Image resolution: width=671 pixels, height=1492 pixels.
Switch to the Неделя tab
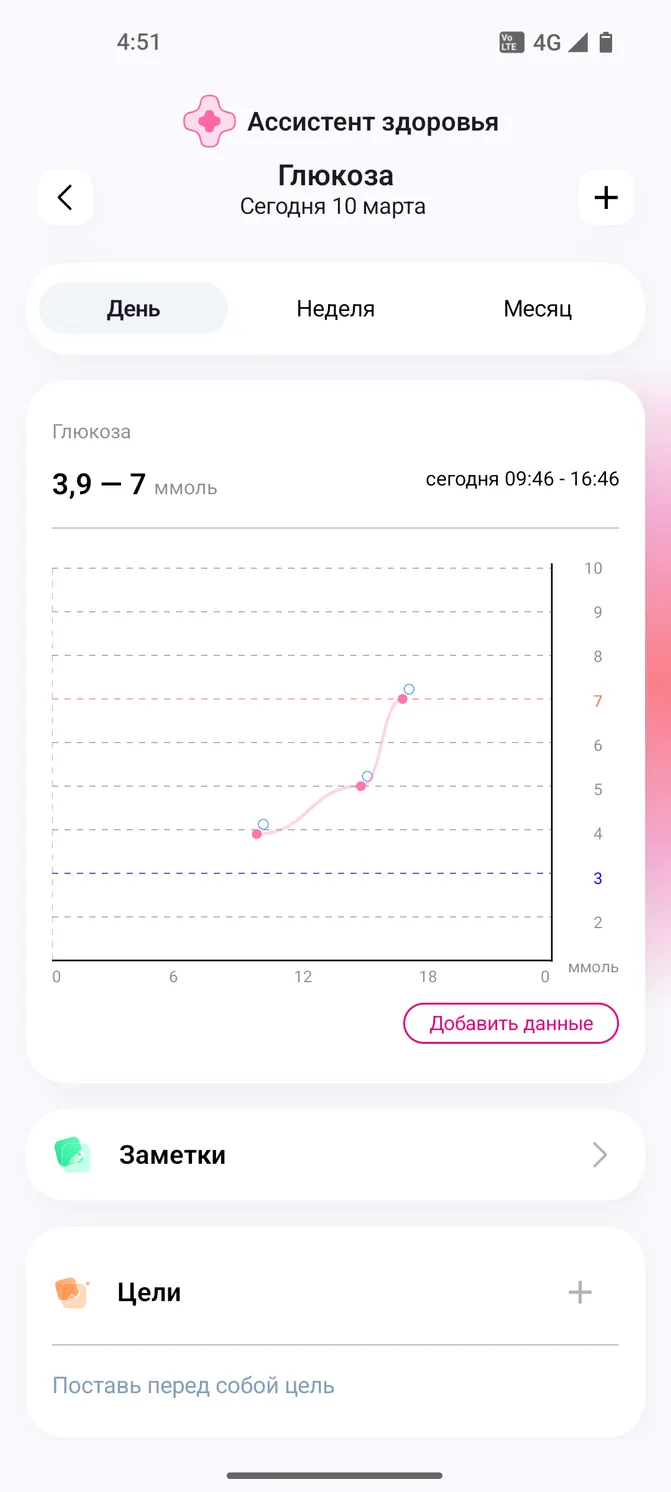pyautogui.click(x=336, y=308)
